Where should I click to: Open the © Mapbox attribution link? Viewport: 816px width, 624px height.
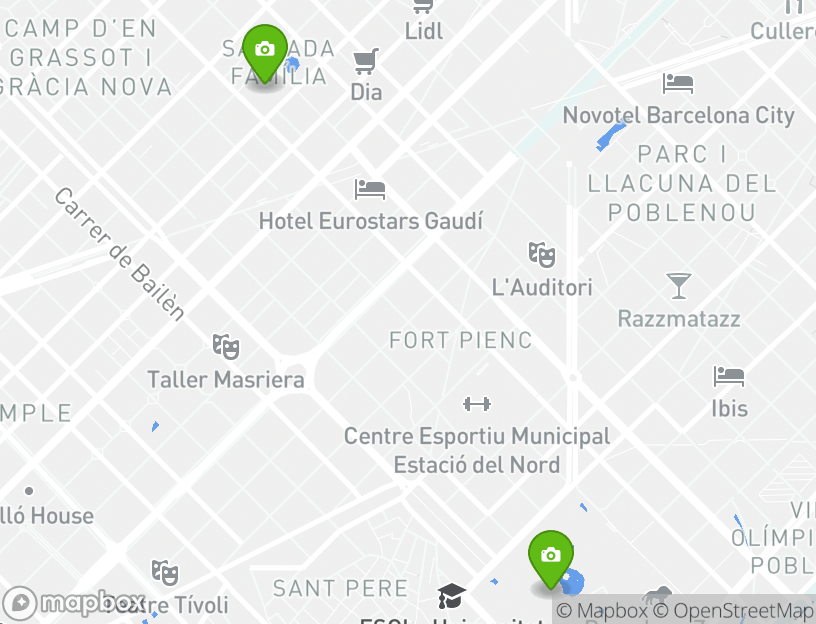(x=602, y=610)
